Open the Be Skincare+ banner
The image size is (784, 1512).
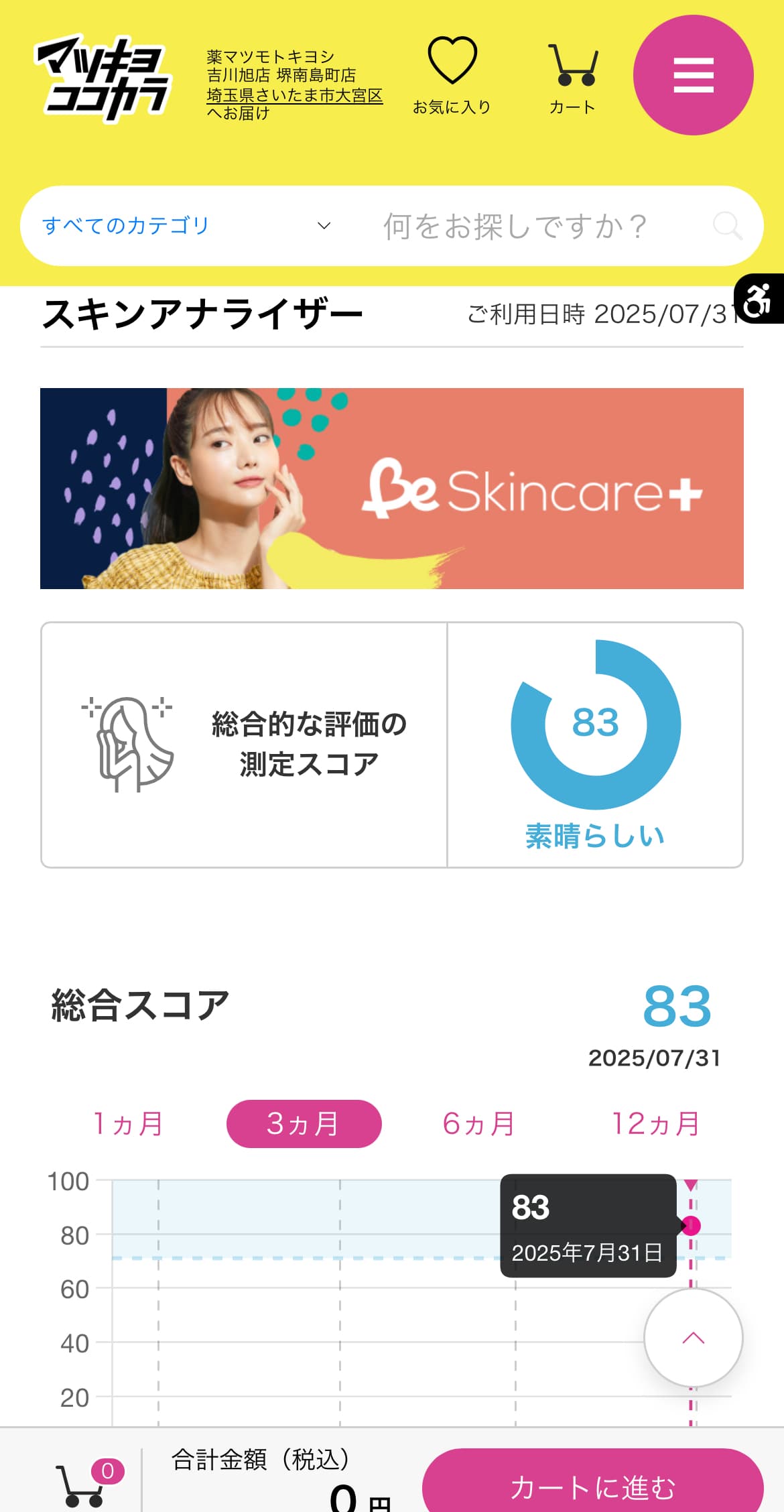pyautogui.click(x=392, y=489)
